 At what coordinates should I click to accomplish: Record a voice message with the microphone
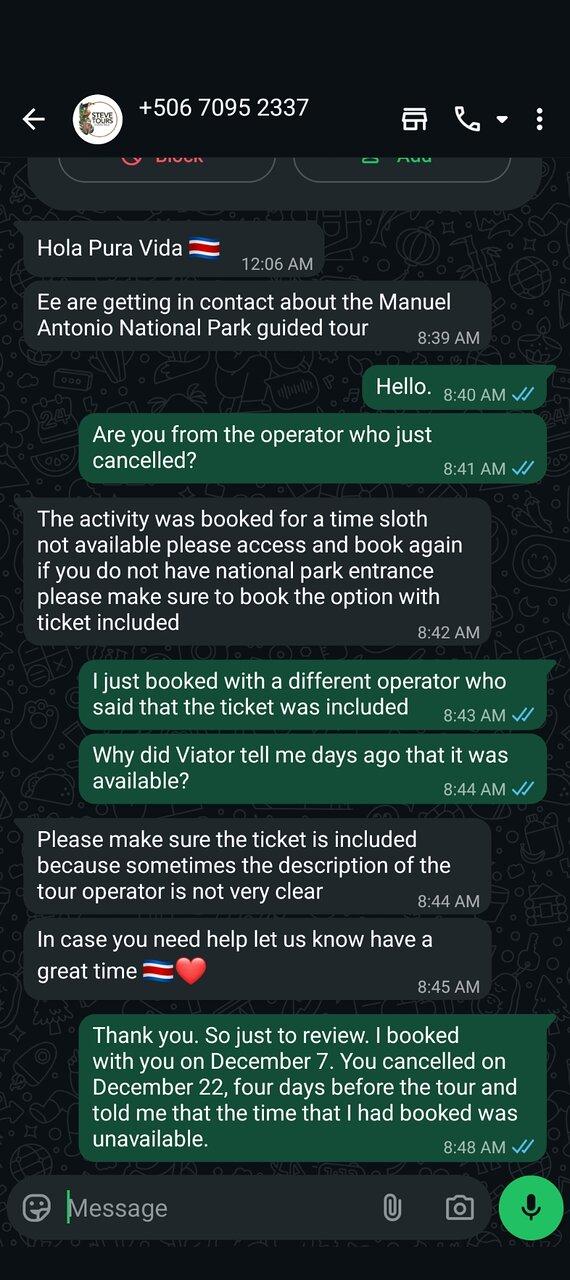coord(531,1208)
